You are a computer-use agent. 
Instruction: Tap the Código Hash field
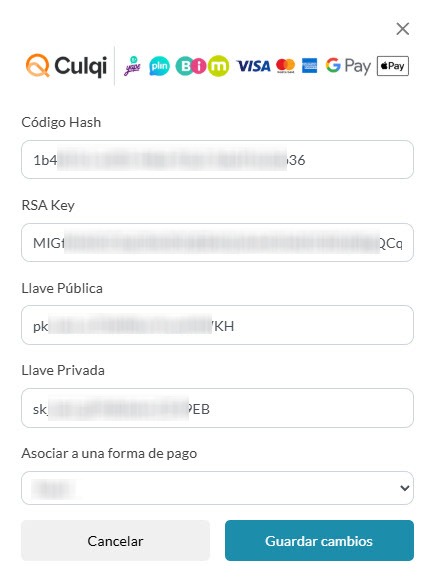[217, 160]
